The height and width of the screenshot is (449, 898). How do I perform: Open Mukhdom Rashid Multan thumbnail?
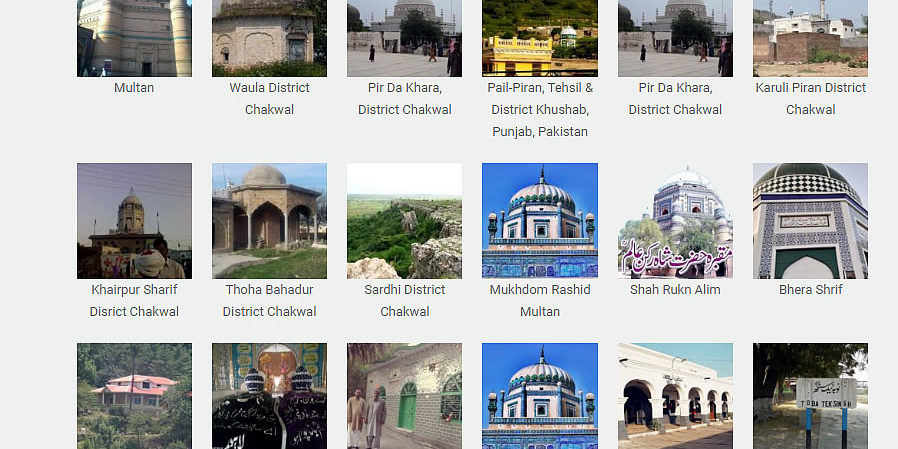(x=540, y=221)
